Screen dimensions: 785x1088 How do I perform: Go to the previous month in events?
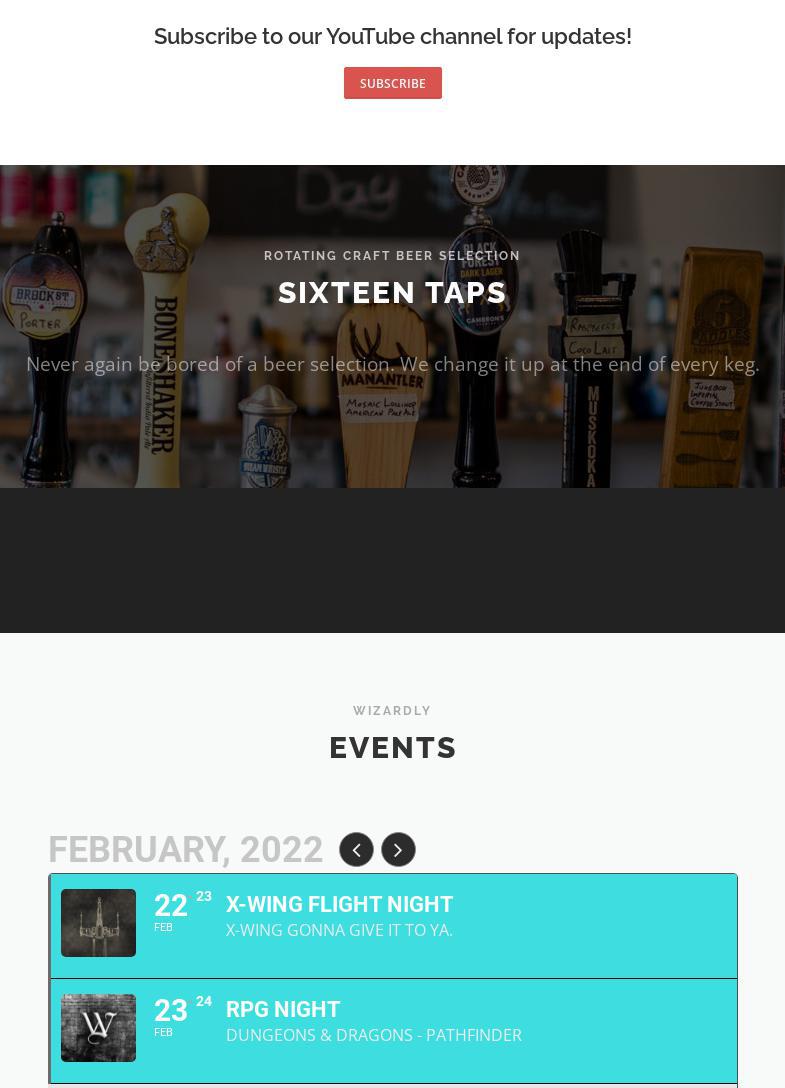[x=356, y=849]
